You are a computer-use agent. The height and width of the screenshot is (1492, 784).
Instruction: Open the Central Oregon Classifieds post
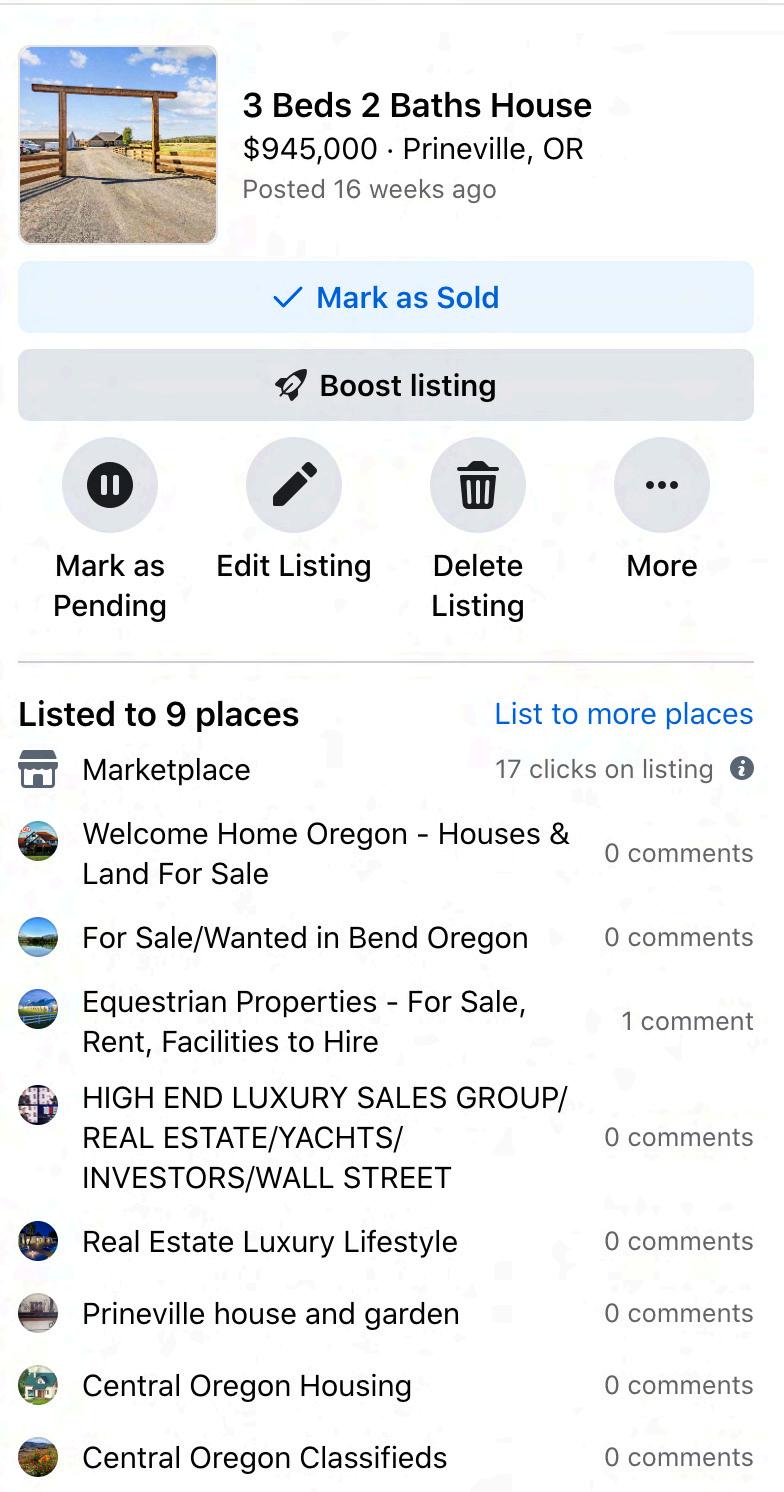[265, 1458]
